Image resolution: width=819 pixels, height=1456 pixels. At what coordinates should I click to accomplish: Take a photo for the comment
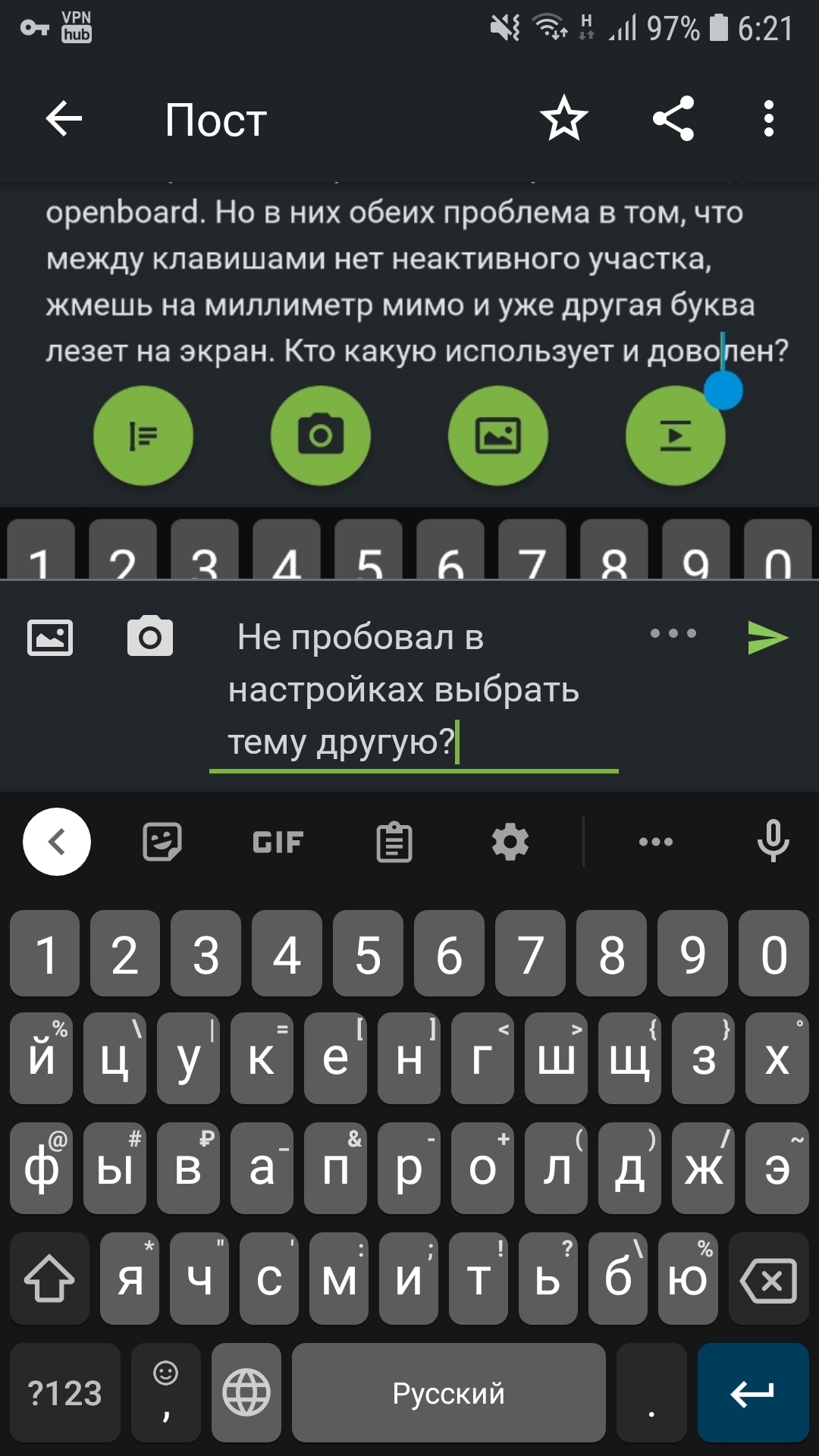(x=150, y=637)
